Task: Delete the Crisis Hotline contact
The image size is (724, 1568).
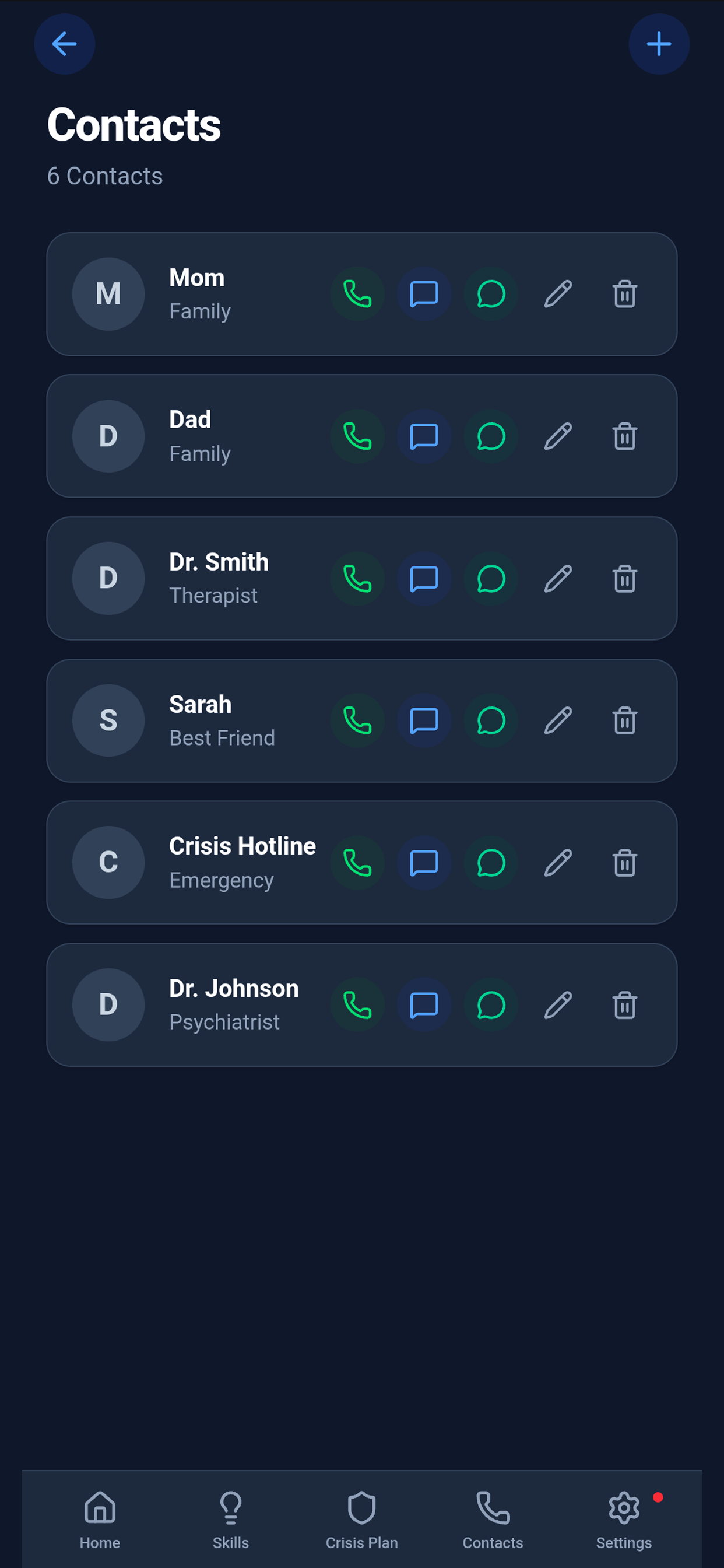Action: point(625,863)
